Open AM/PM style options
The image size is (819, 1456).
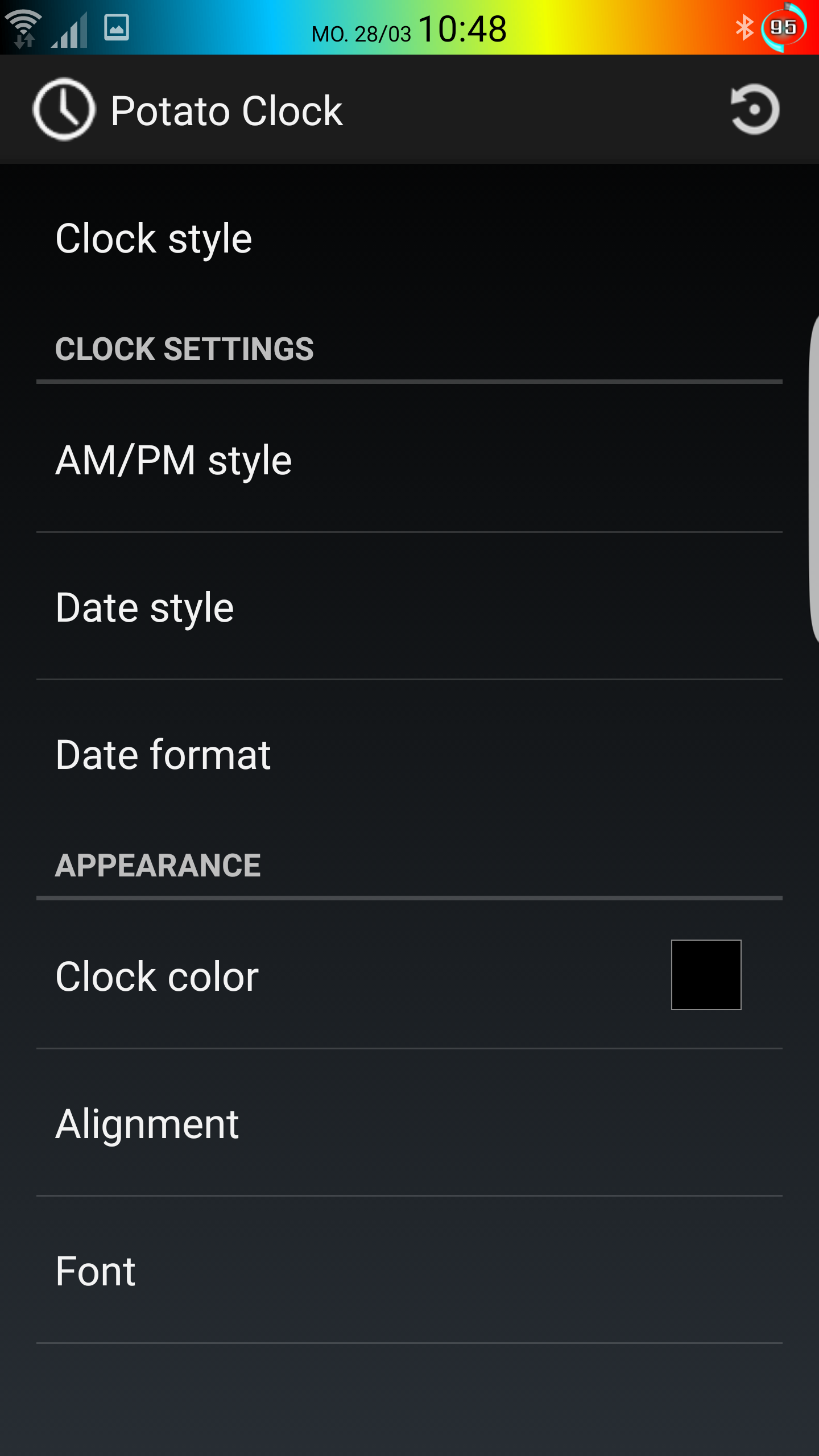click(x=409, y=459)
